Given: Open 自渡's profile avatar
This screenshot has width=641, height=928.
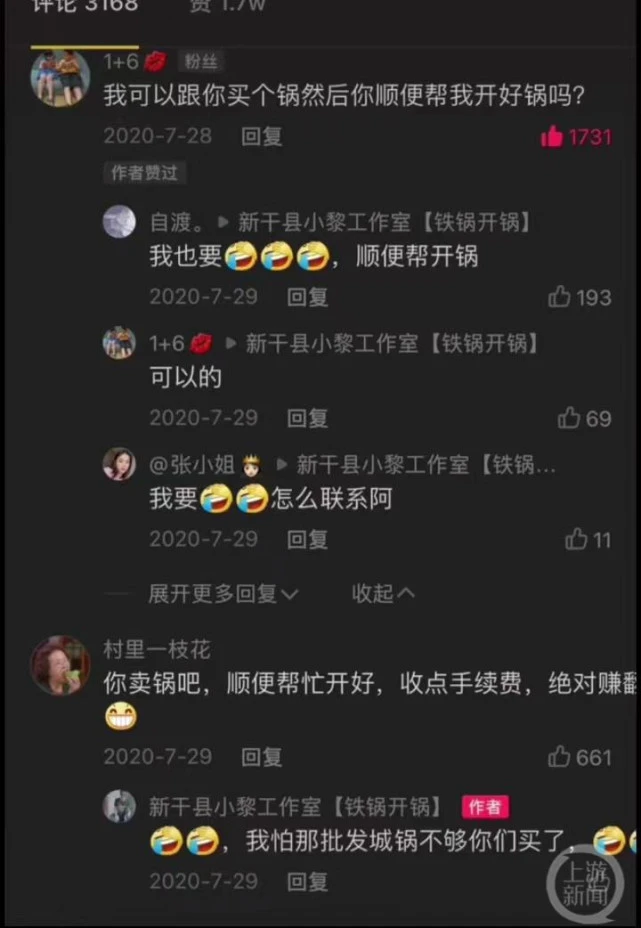Looking at the screenshot, I should click(119, 222).
